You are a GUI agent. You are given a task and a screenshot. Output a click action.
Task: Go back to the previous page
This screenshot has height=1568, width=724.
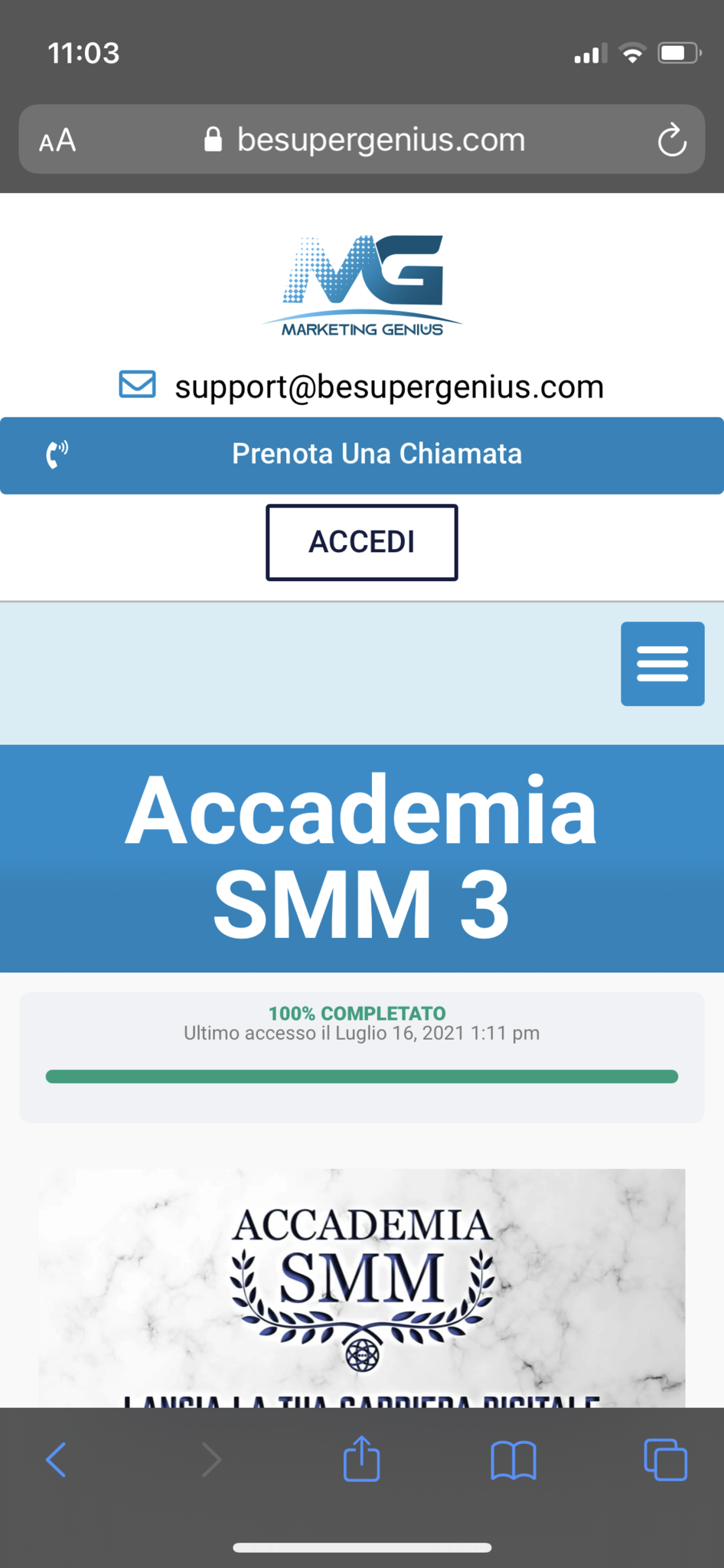pos(57,1459)
